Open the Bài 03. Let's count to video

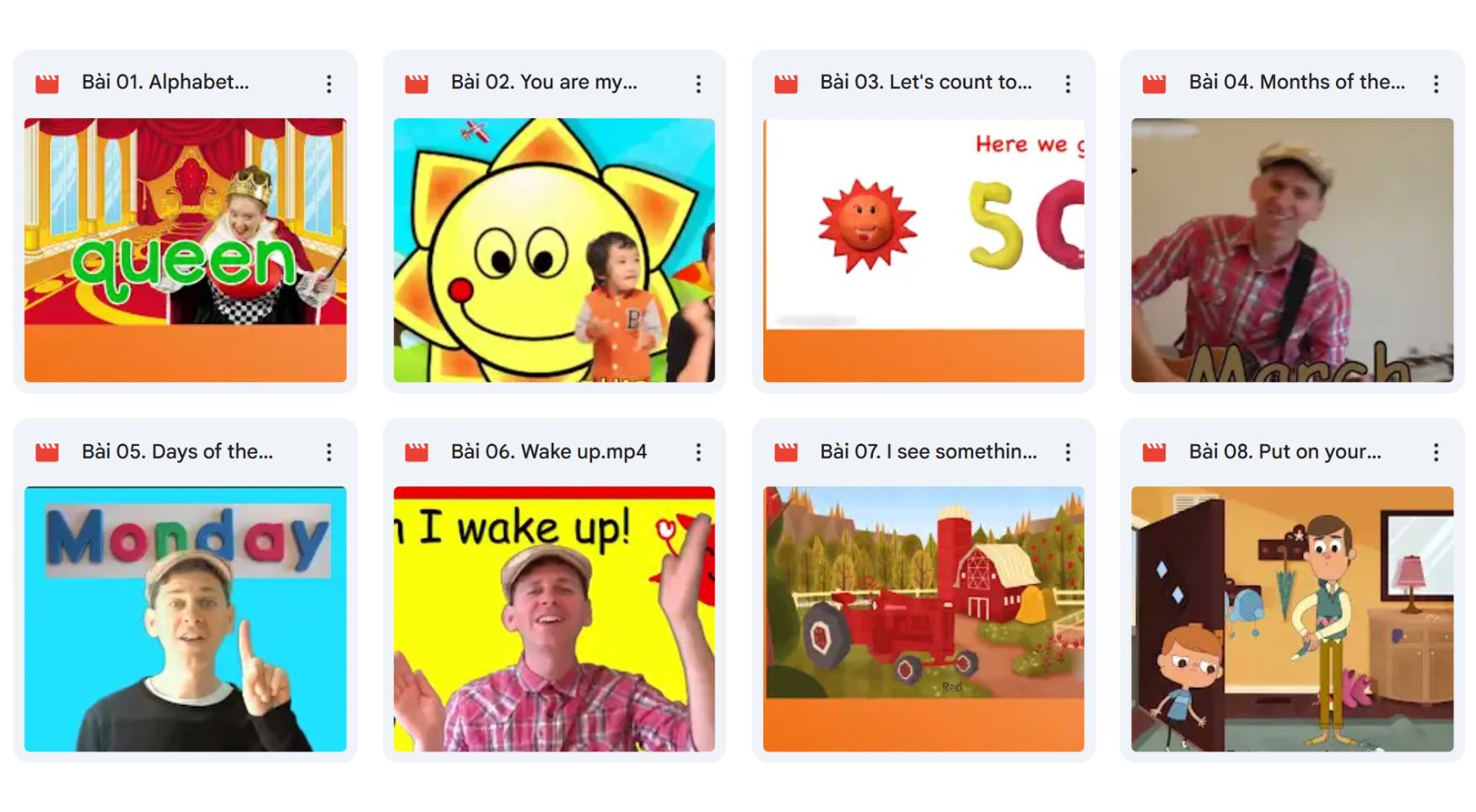point(924,250)
